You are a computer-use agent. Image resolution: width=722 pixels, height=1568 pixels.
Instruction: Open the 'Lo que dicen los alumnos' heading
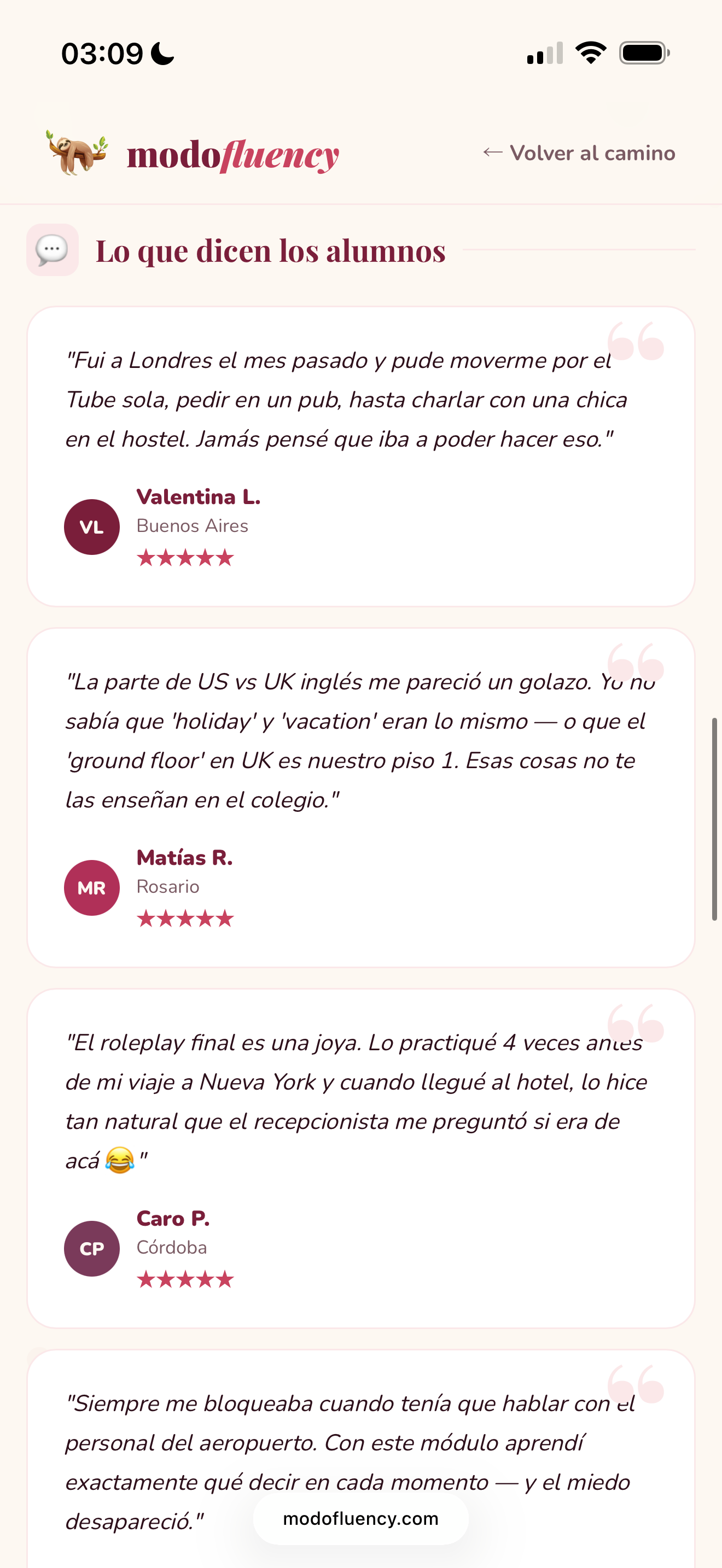pyautogui.click(x=271, y=250)
